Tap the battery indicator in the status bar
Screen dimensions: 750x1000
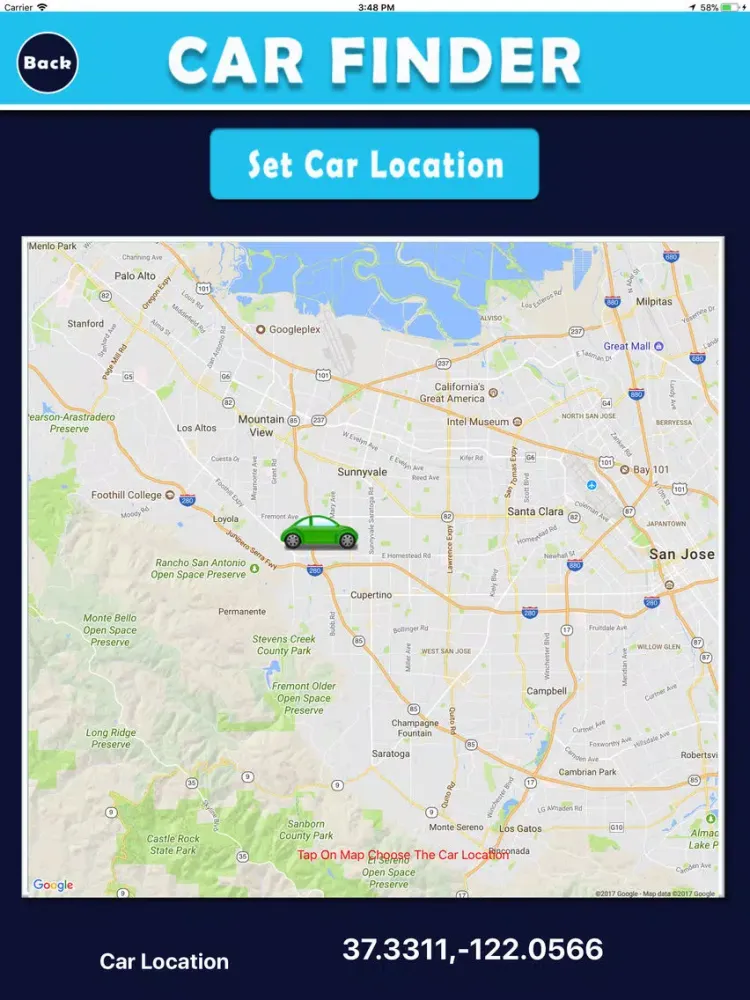pyautogui.click(x=728, y=8)
